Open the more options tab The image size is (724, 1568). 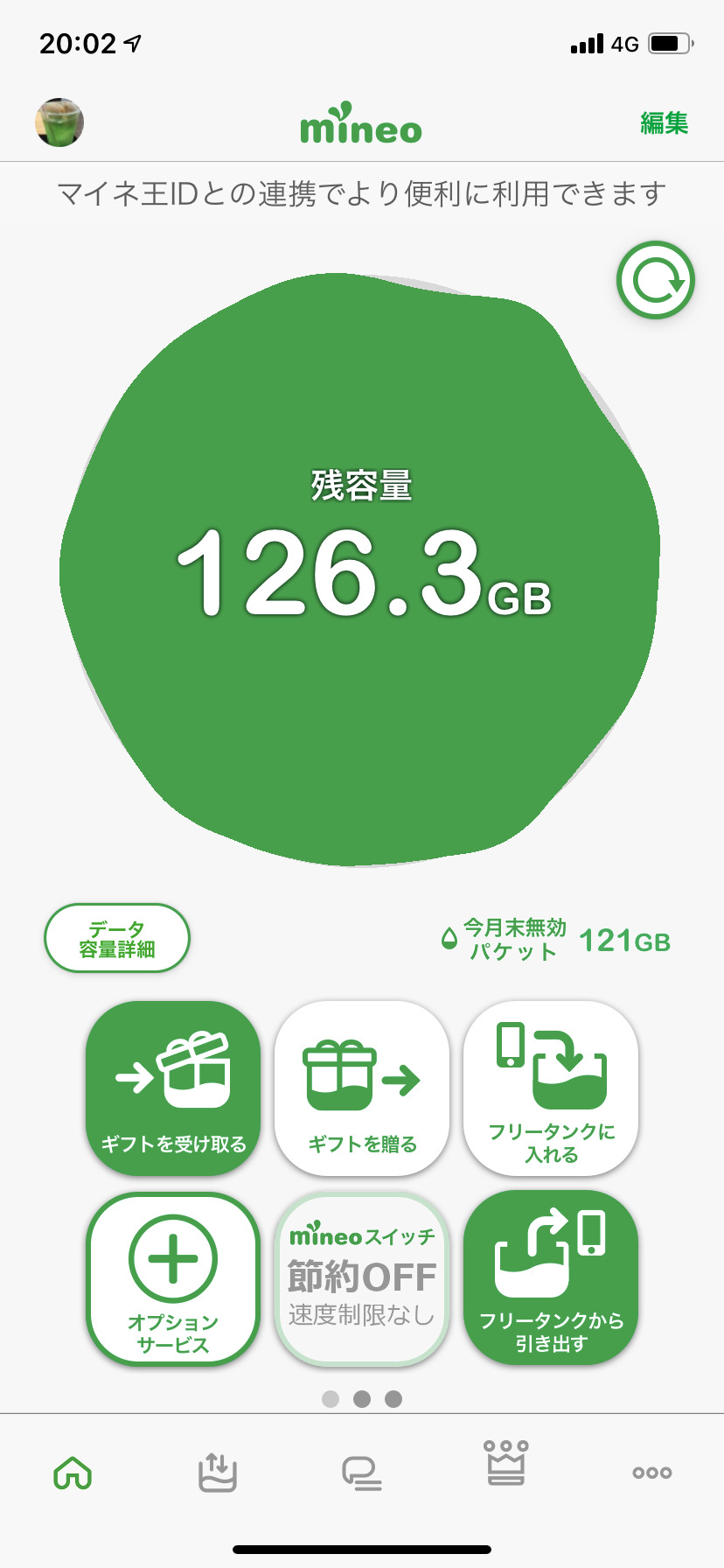tap(651, 1473)
